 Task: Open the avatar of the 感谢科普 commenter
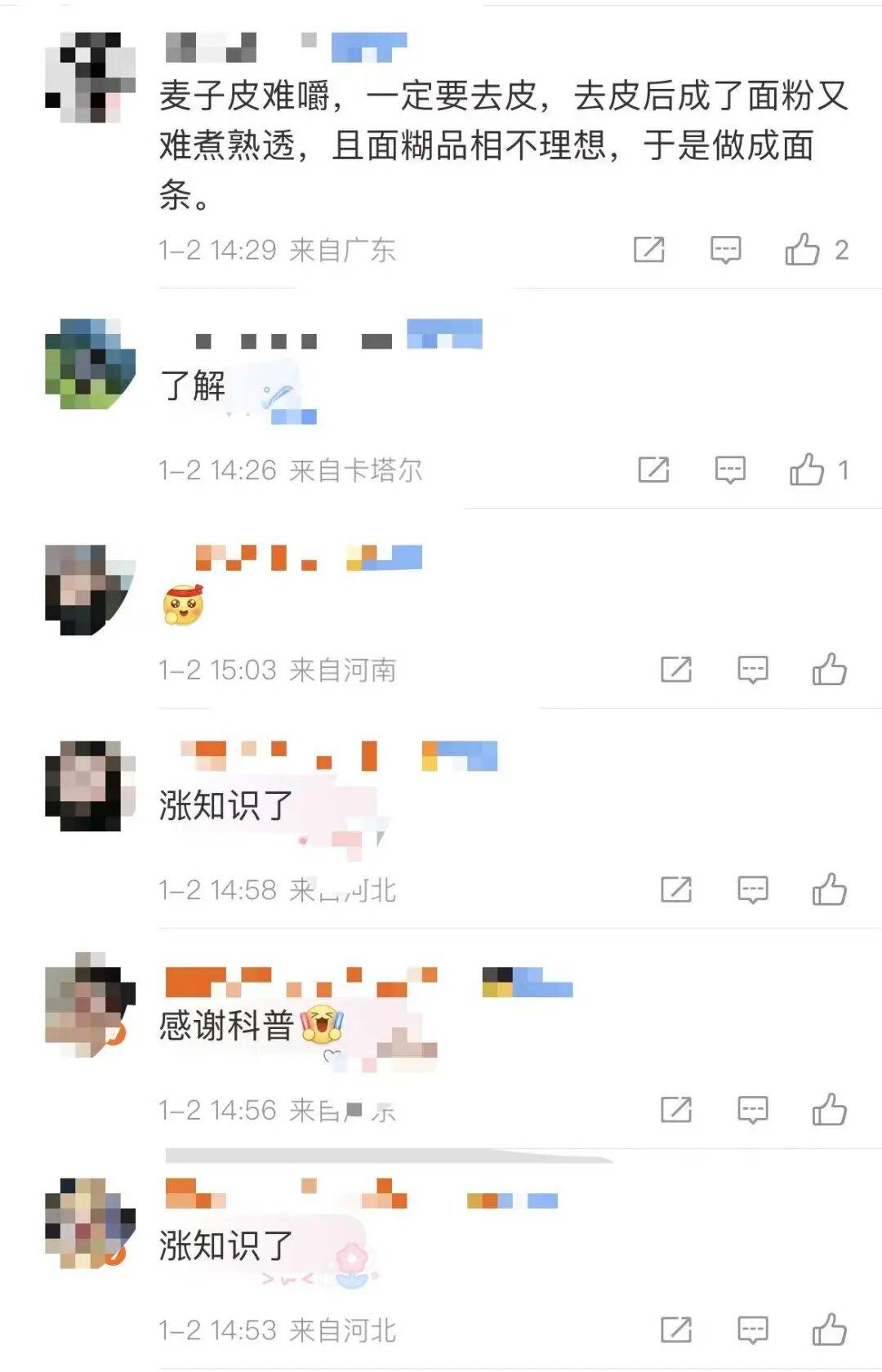click(x=90, y=1004)
